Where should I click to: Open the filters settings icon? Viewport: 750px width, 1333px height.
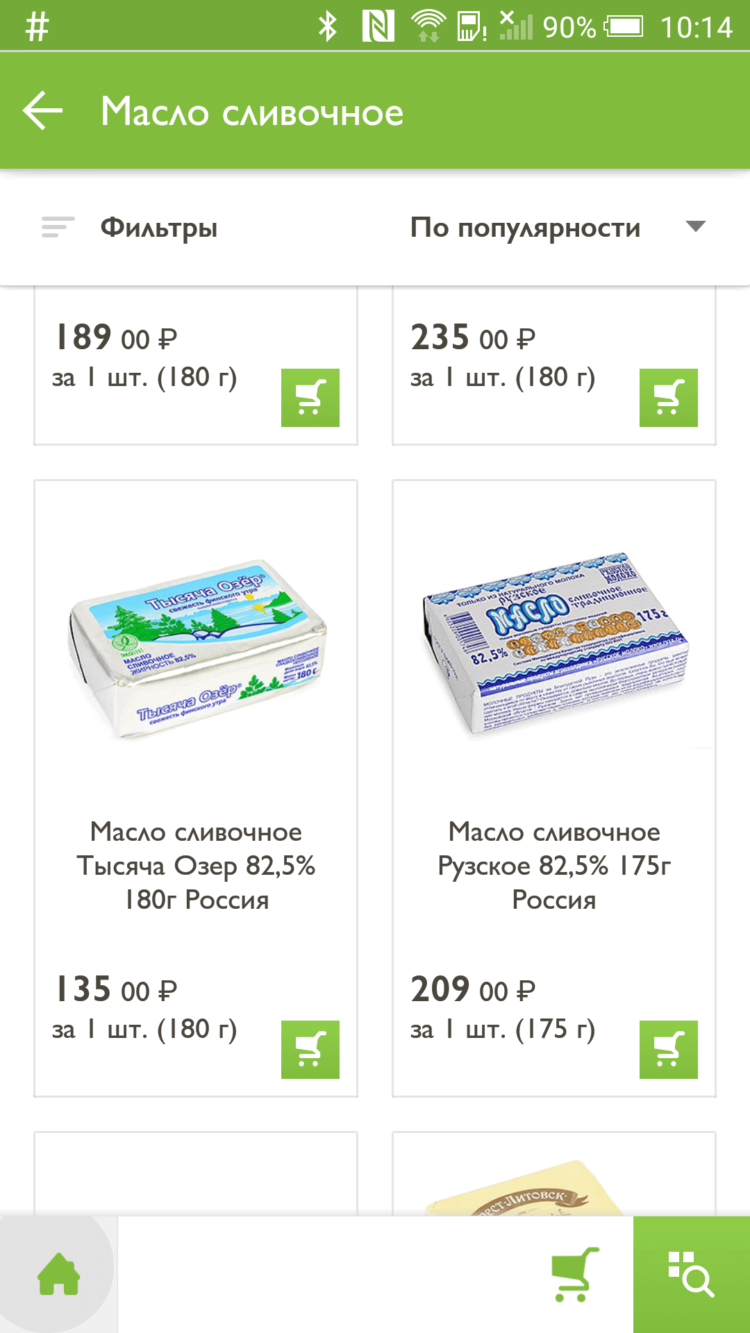coord(57,226)
